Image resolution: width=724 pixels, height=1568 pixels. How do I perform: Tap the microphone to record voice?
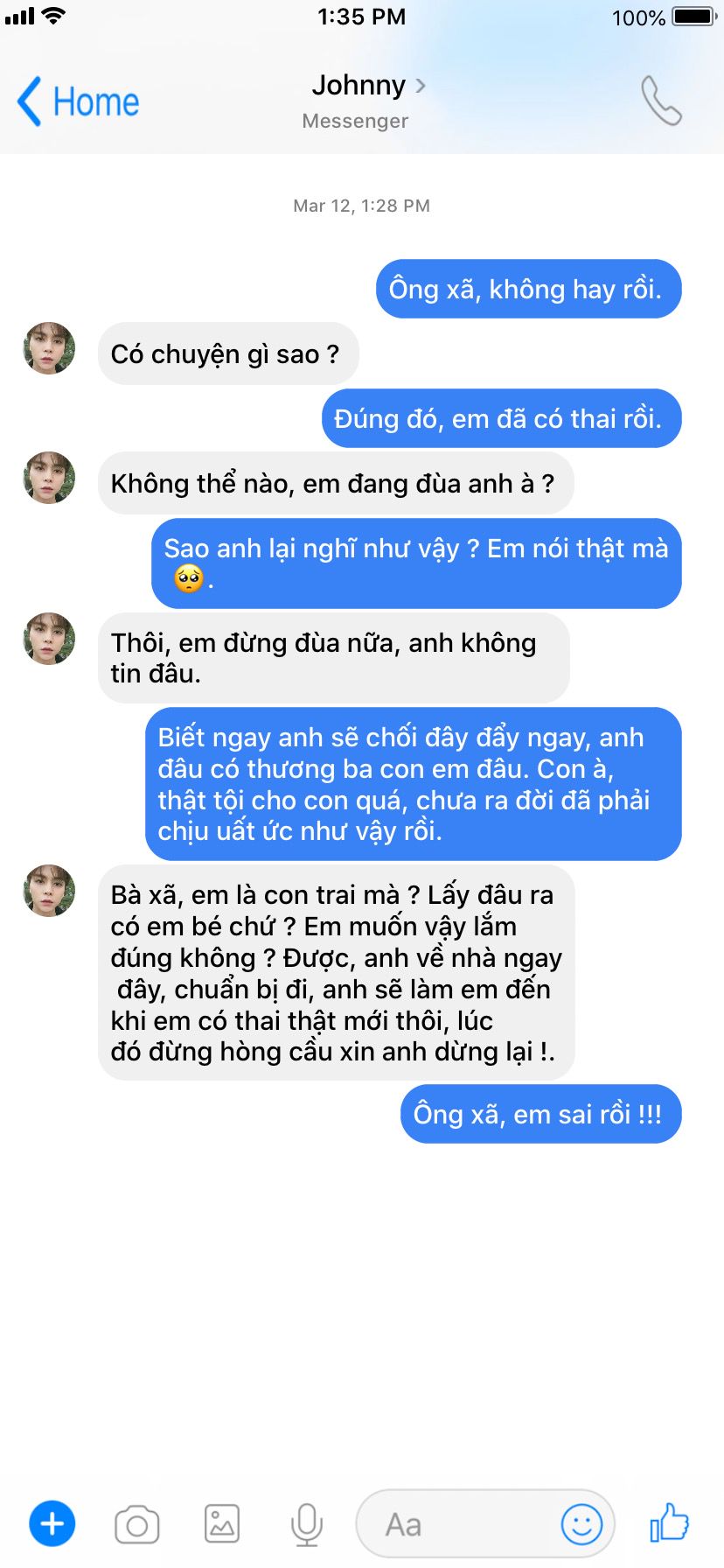click(307, 1524)
